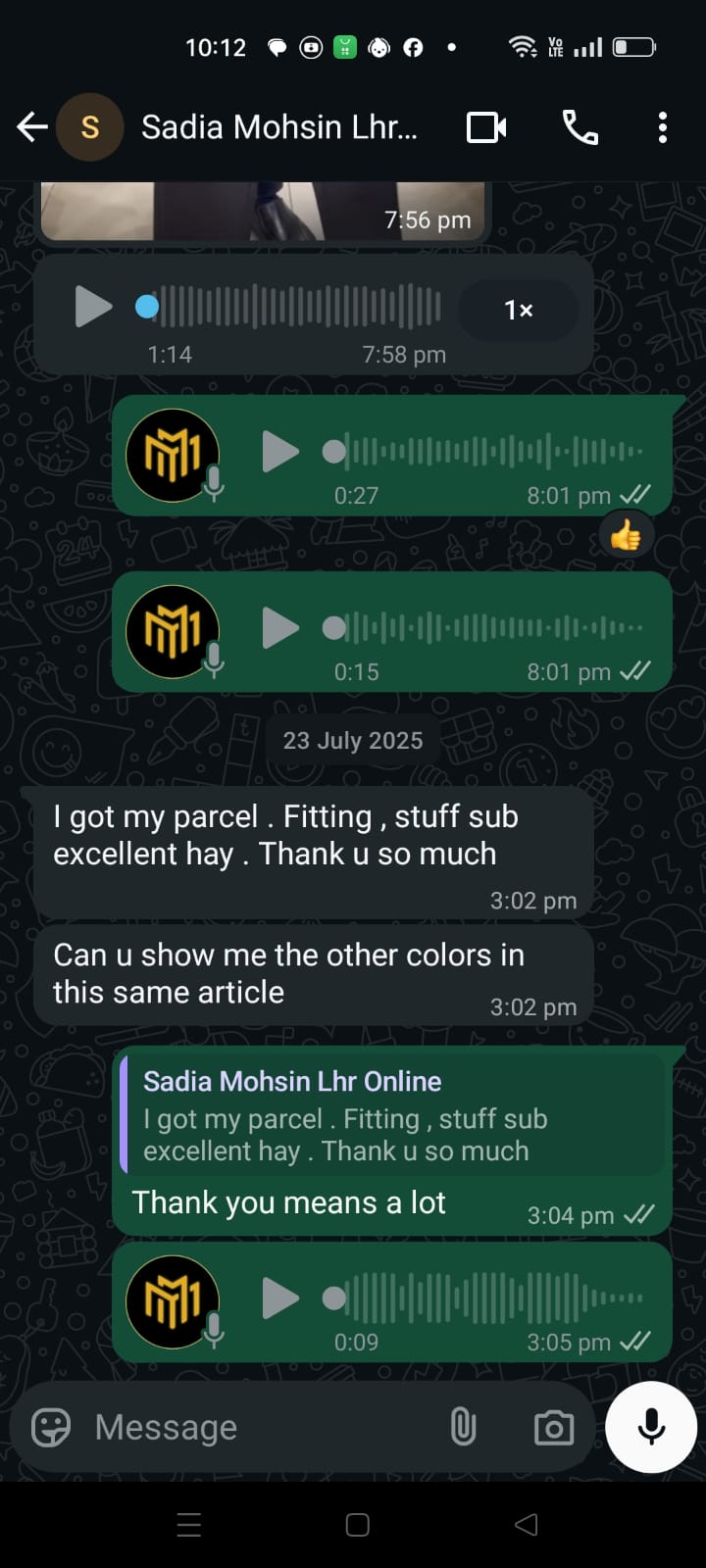
Task: Change the 1× playback speed
Action: [518, 310]
